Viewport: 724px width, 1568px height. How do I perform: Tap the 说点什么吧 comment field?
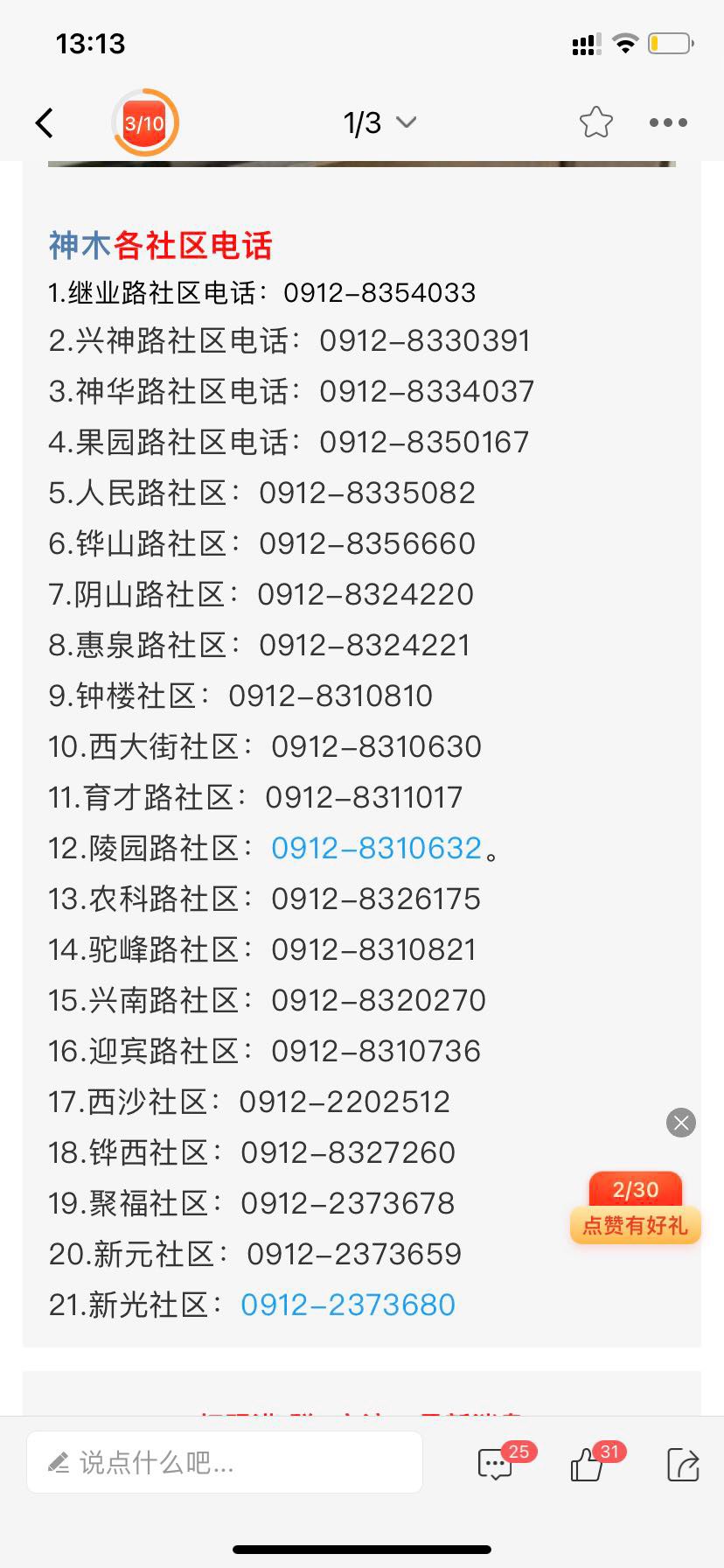coord(225,1462)
